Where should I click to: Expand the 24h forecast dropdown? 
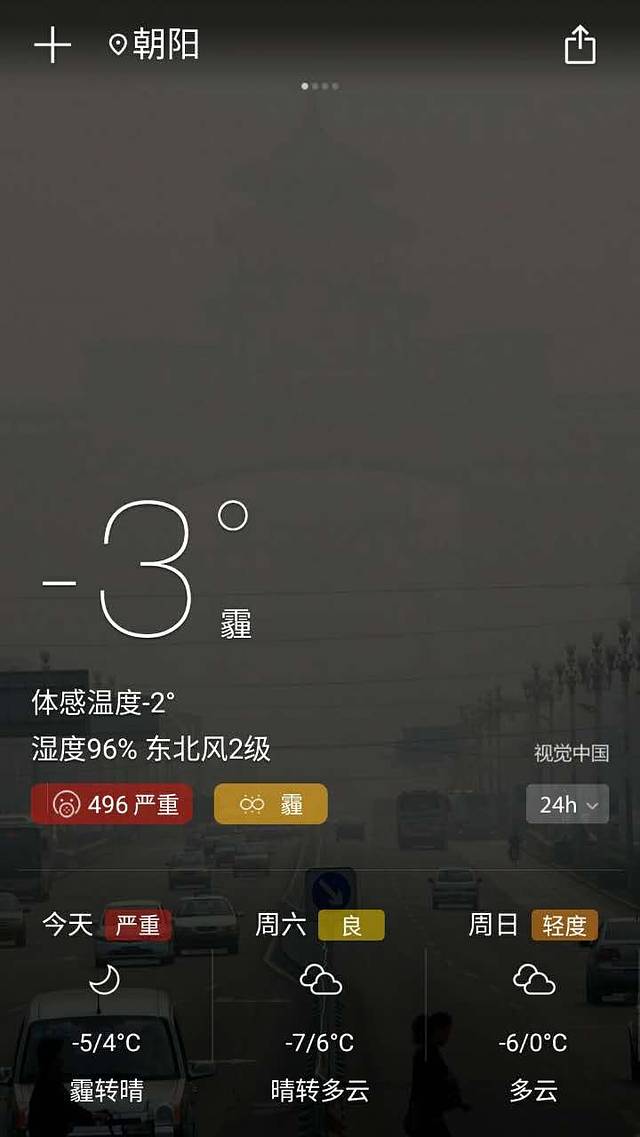pyautogui.click(x=567, y=804)
